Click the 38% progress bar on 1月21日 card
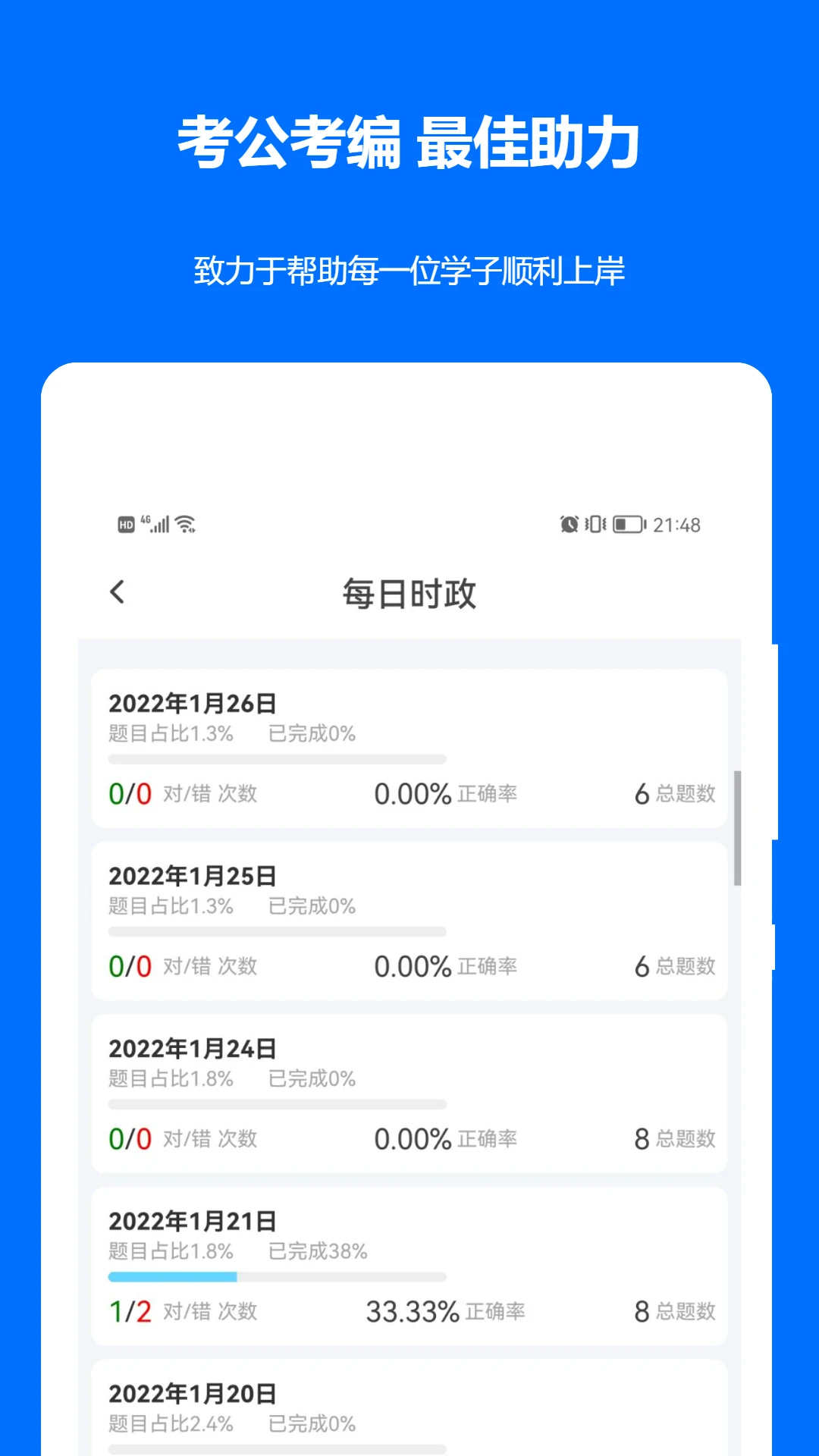Image resolution: width=819 pixels, height=1456 pixels. 277,1276
